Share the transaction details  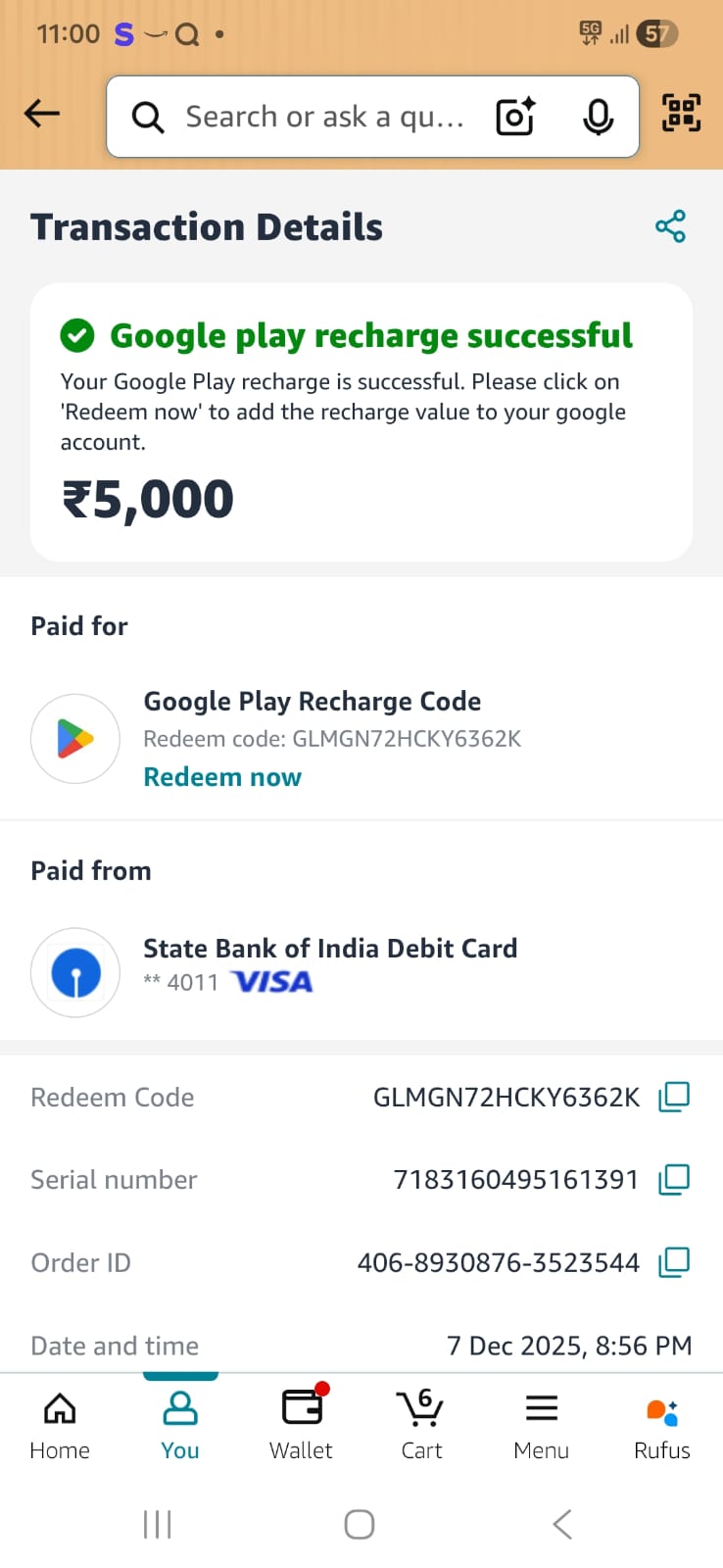pyautogui.click(x=670, y=226)
